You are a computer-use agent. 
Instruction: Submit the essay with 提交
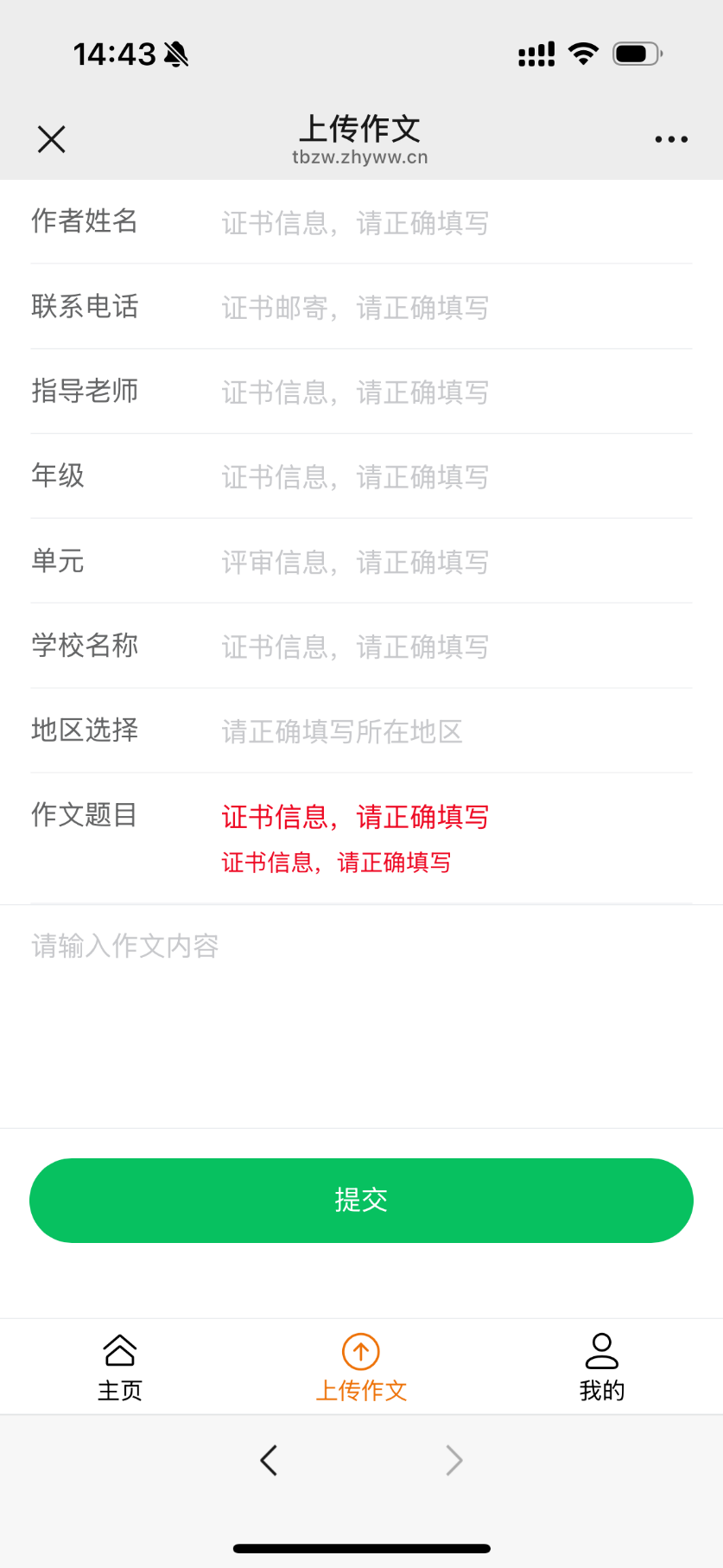click(x=361, y=1201)
